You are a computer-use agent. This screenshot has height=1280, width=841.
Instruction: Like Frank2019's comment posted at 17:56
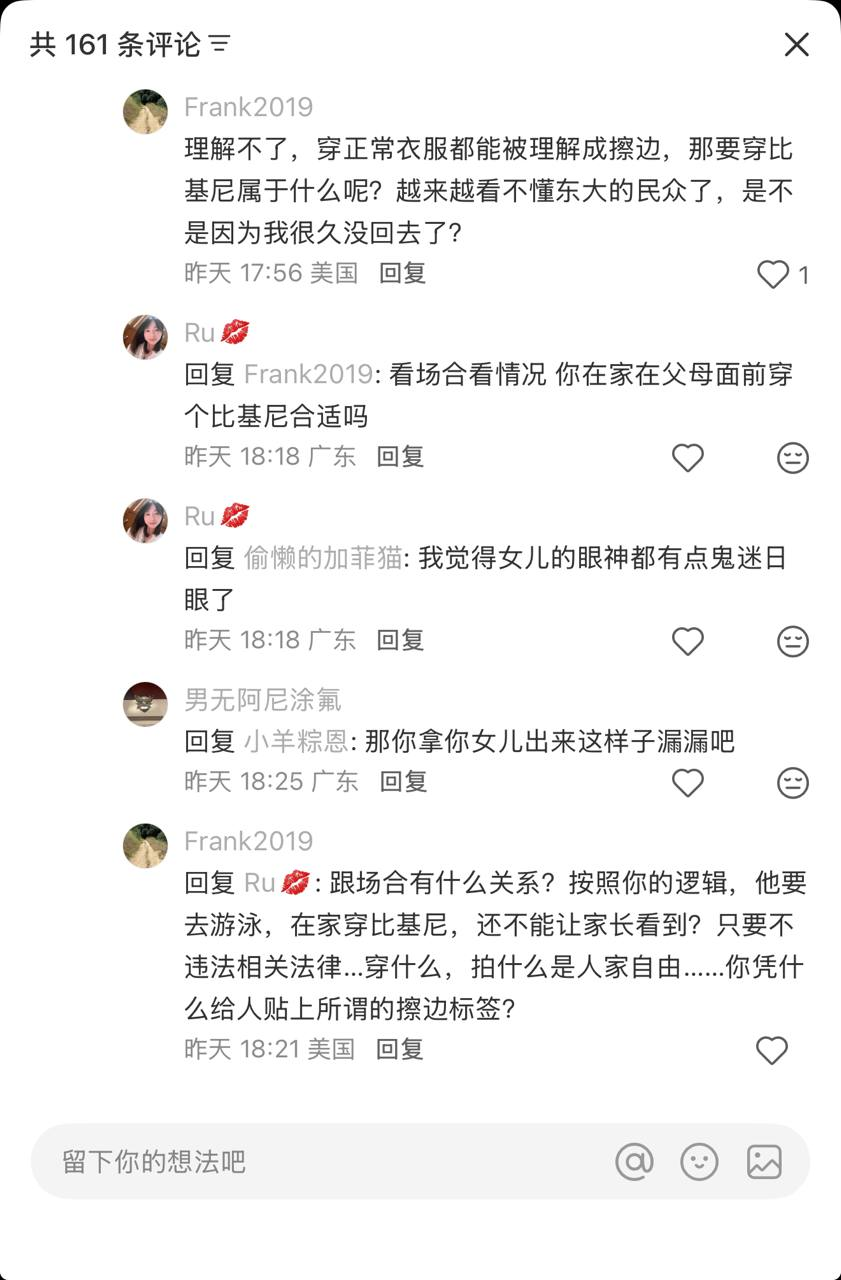(773, 274)
